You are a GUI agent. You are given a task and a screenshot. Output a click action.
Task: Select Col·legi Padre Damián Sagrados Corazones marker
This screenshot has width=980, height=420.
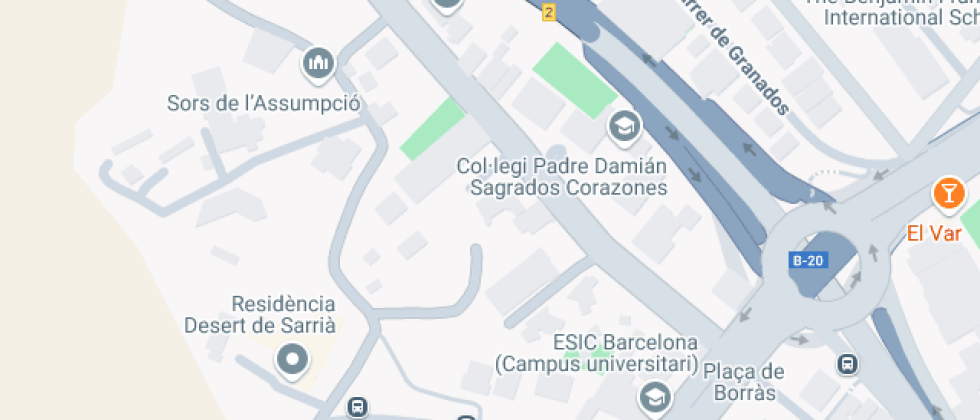click(x=625, y=126)
